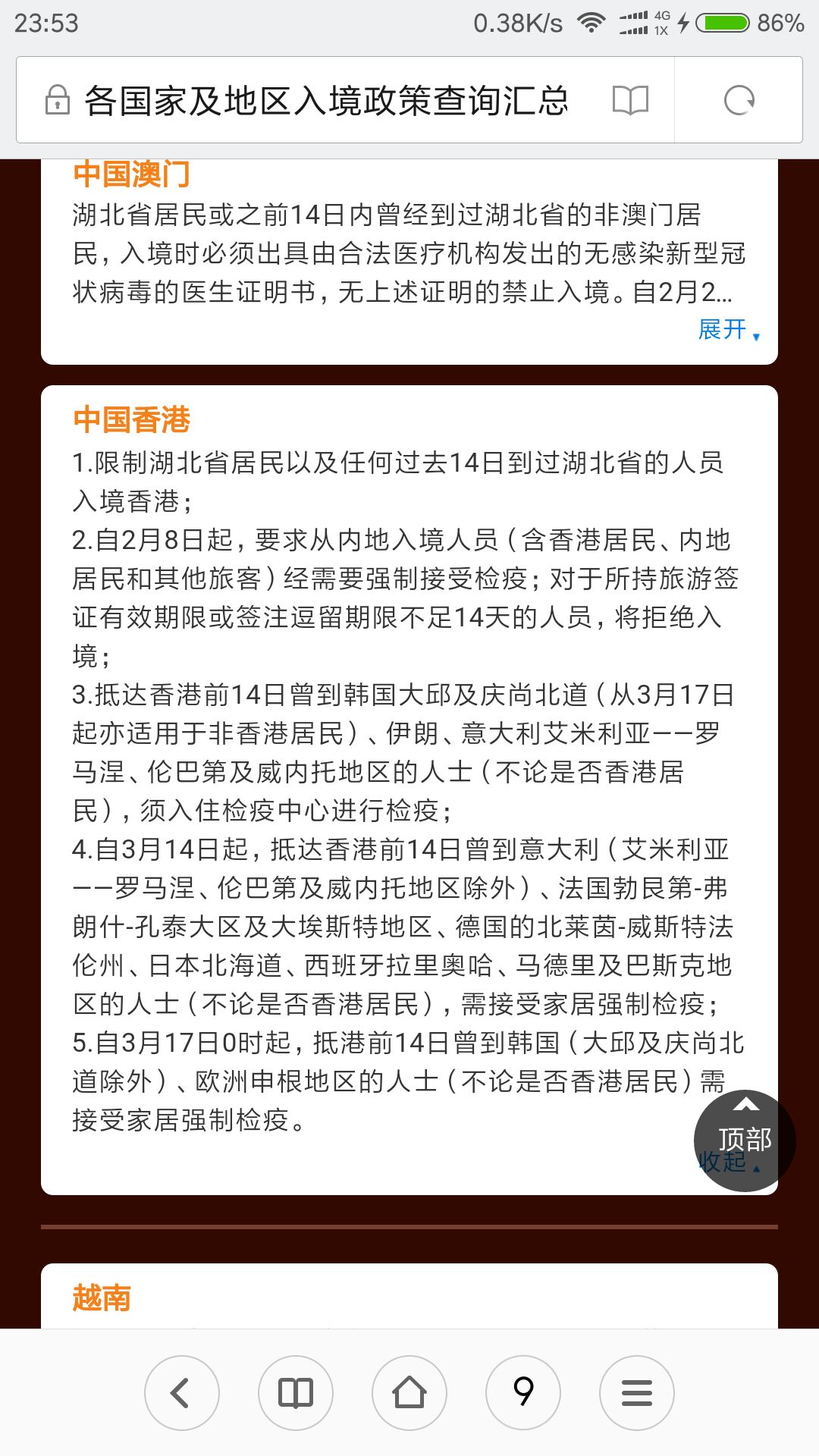Viewport: 819px width, 1456px height.
Task: Reload the page
Action: click(739, 100)
